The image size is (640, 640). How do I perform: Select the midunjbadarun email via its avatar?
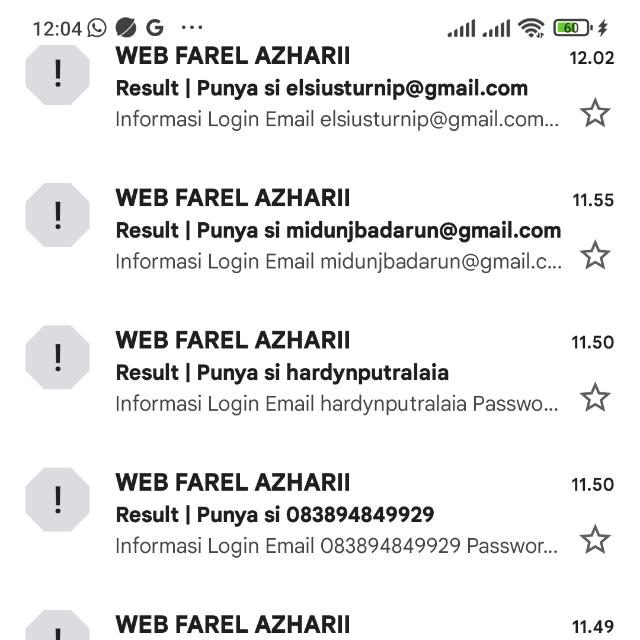tap(57, 215)
